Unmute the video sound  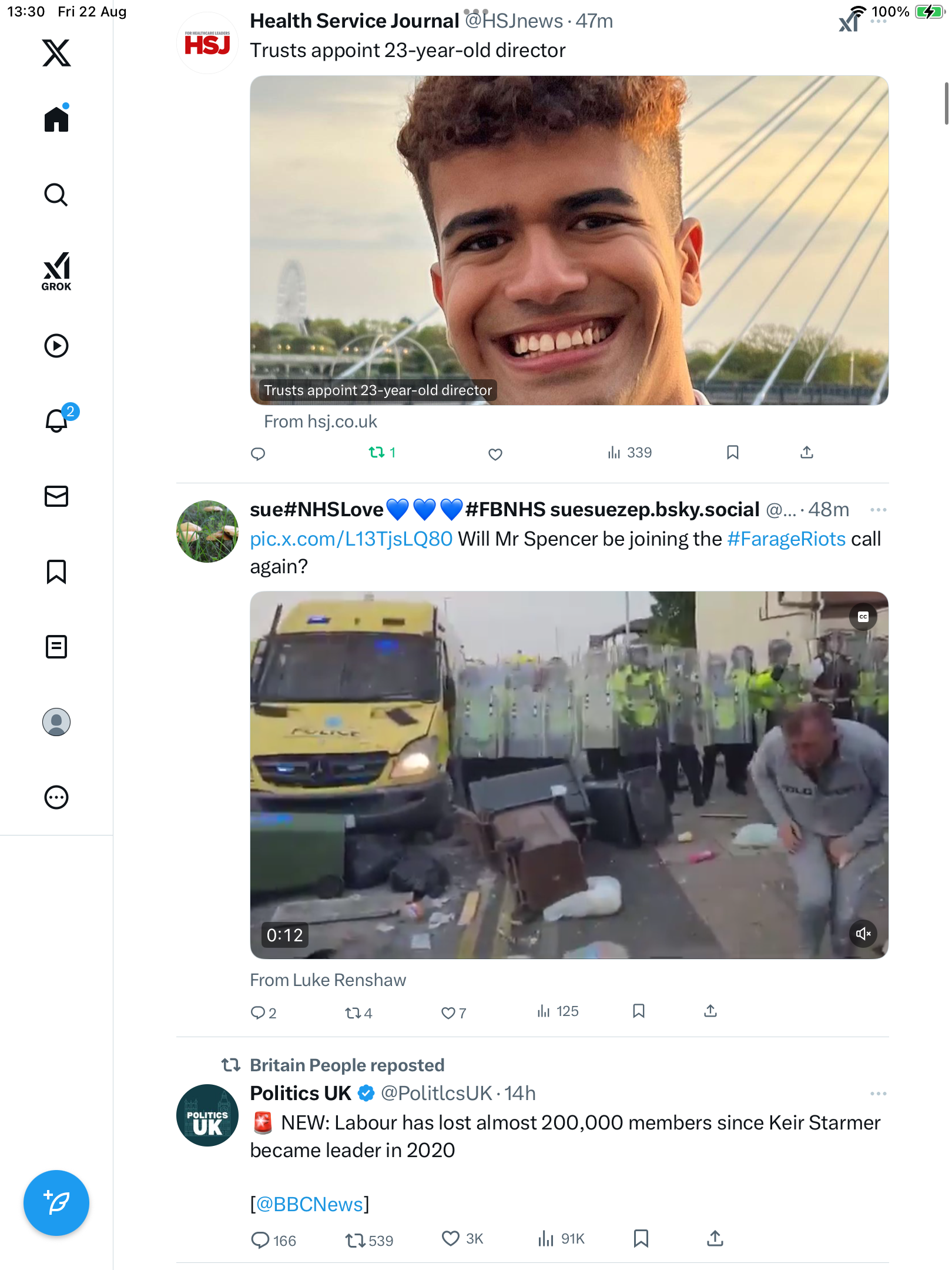(x=863, y=934)
